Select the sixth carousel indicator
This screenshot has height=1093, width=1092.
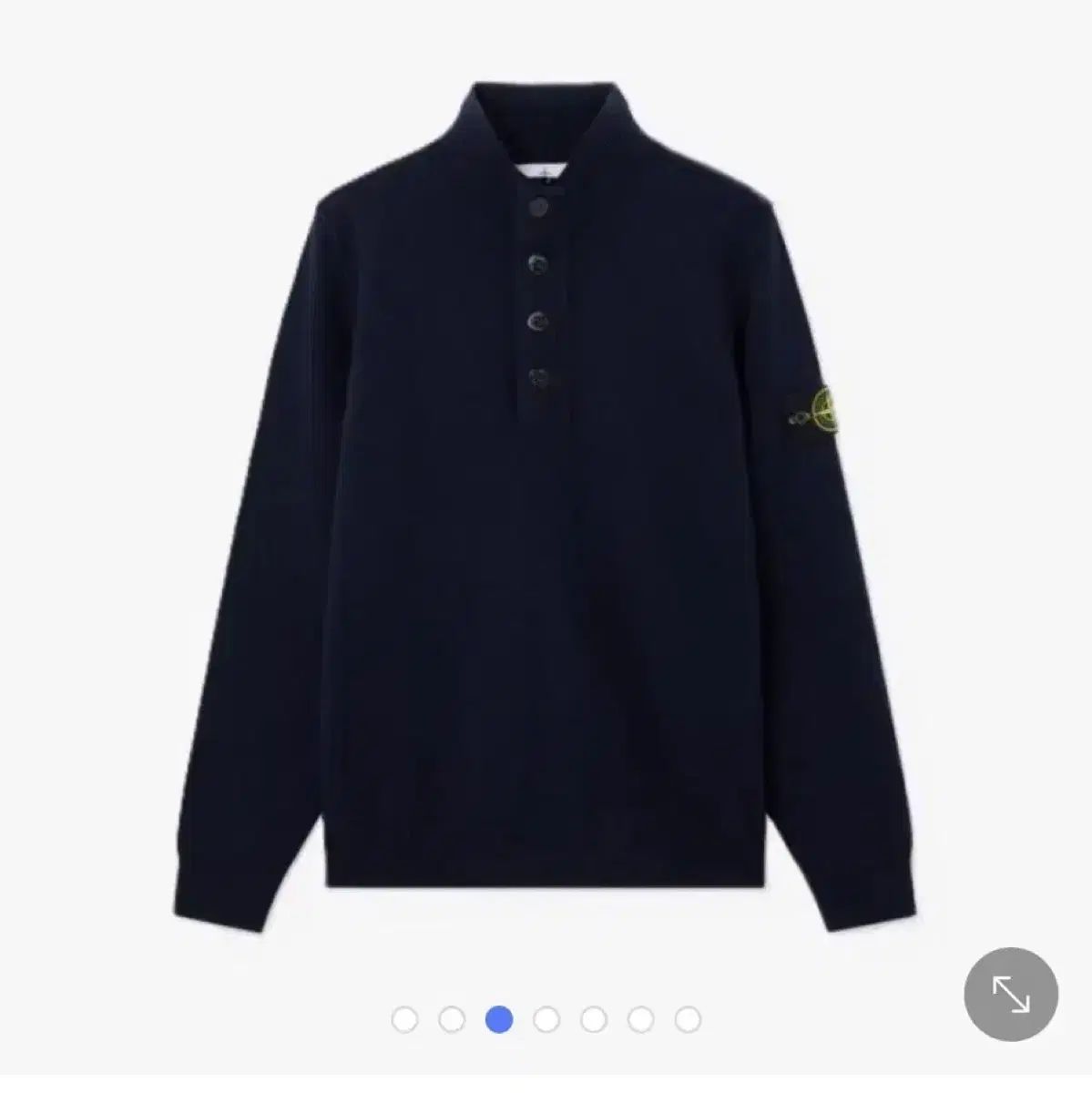click(639, 1019)
